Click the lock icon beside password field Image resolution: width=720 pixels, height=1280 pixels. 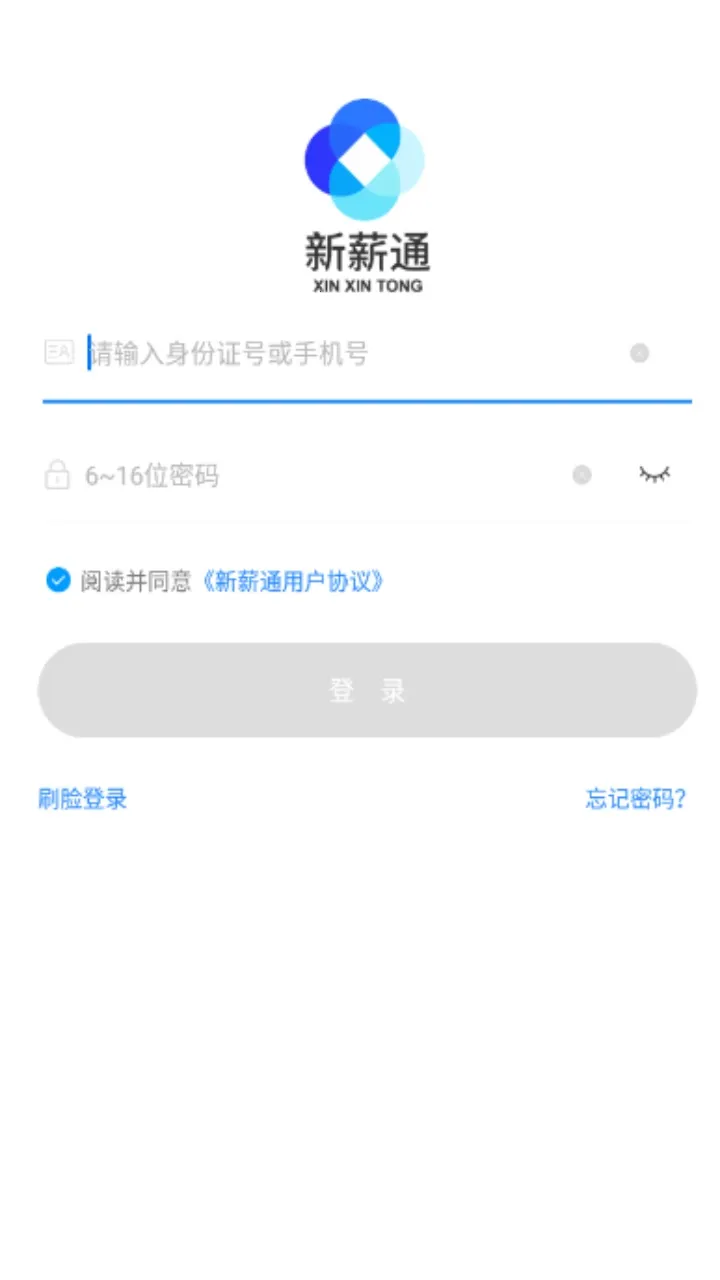[x=57, y=474]
